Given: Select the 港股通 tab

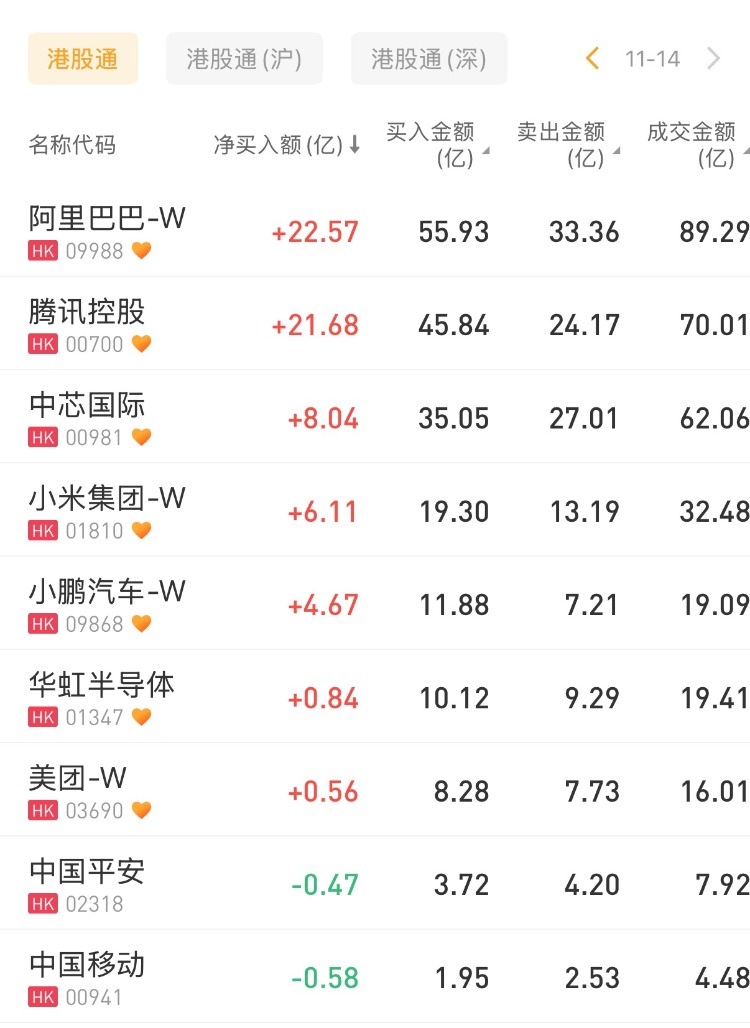Looking at the screenshot, I should [82, 59].
